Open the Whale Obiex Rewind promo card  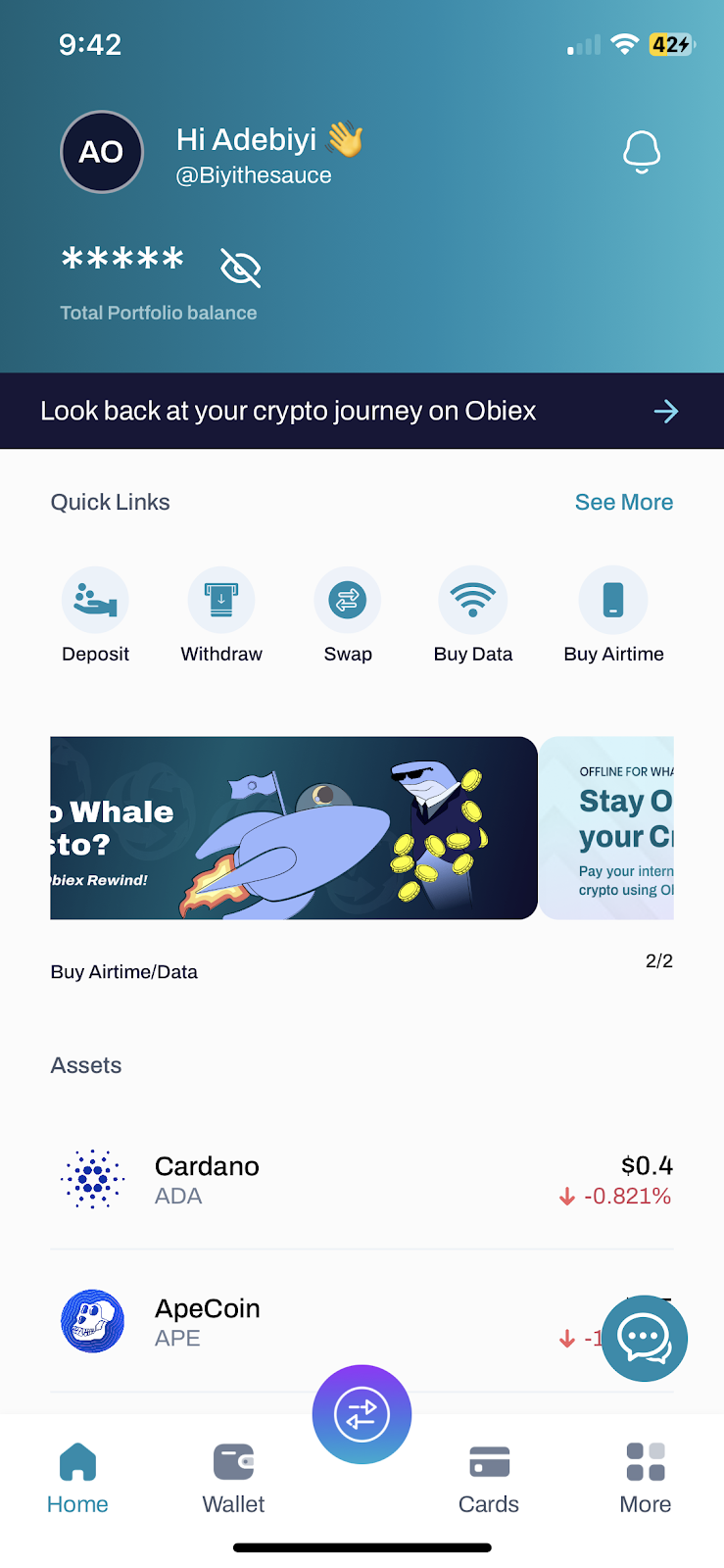tap(293, 827)
